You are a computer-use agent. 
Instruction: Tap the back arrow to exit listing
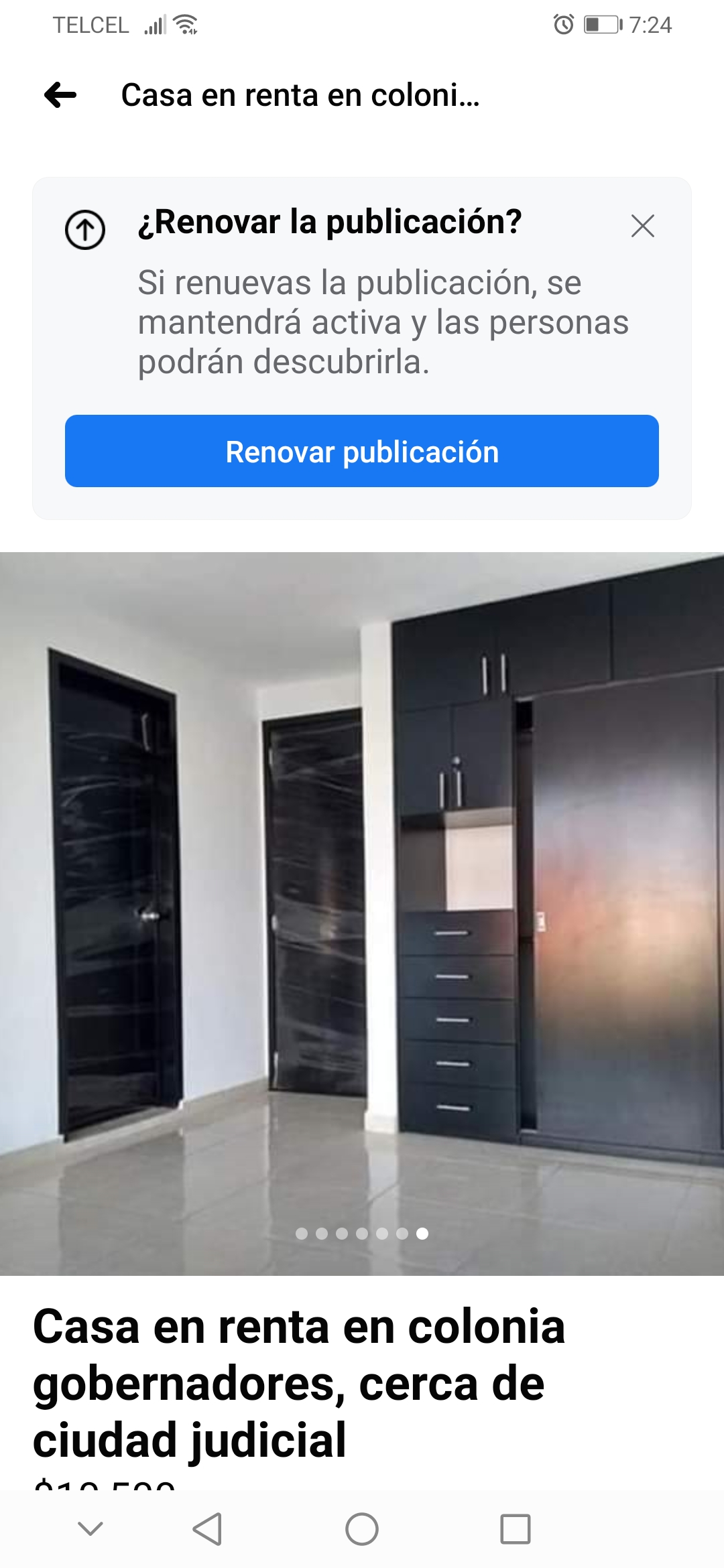coord(59,95)
